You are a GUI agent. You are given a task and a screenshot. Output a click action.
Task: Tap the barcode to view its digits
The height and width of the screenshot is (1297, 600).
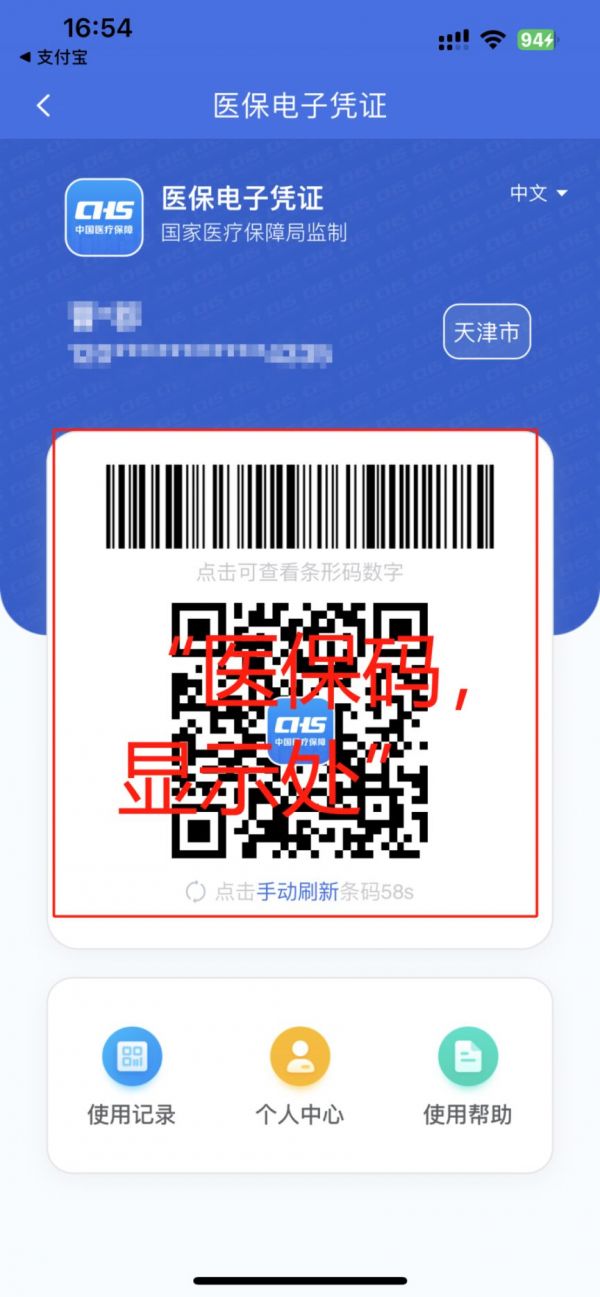299,507
